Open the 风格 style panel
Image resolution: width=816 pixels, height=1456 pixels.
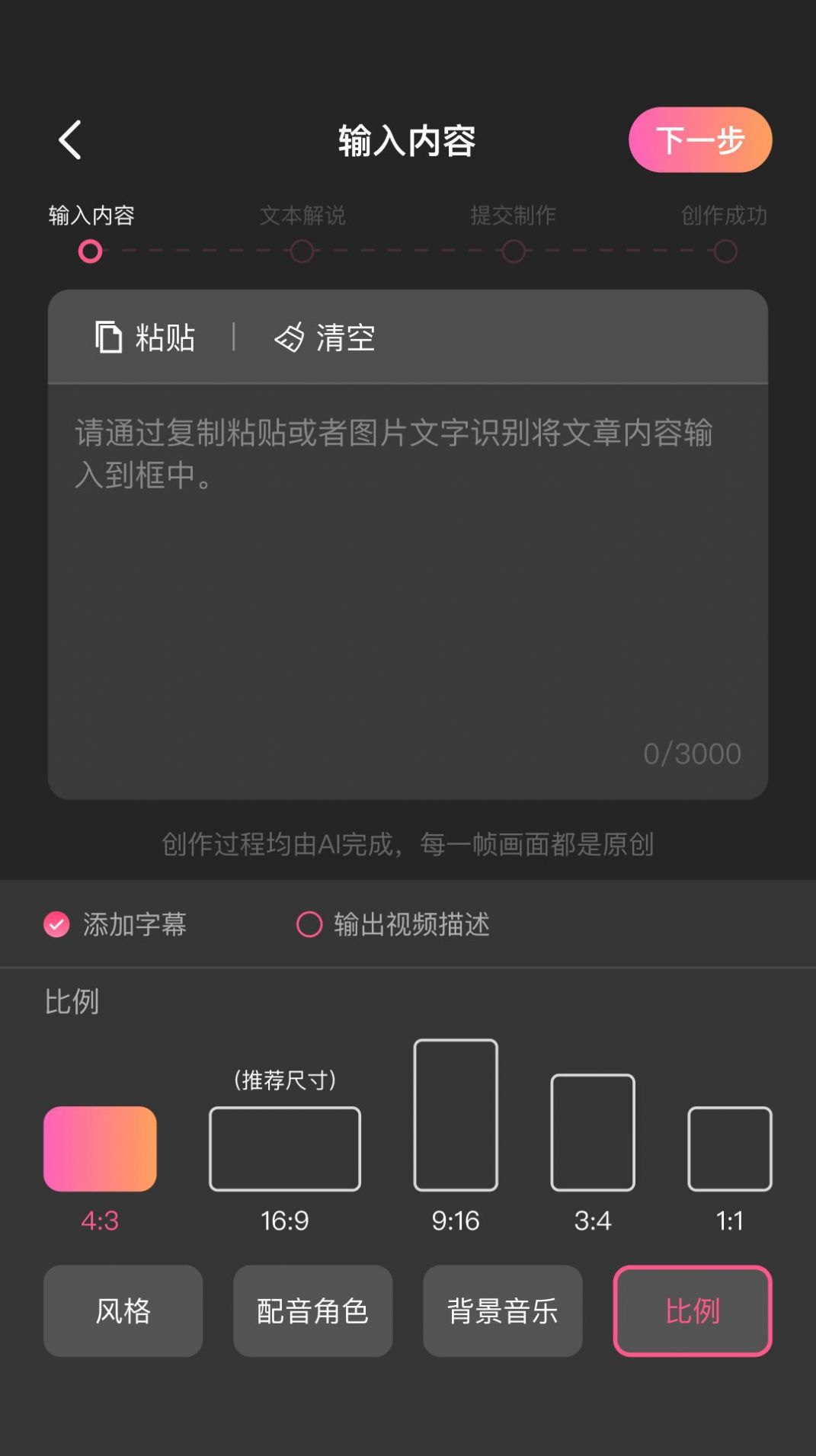(123, 1312)
